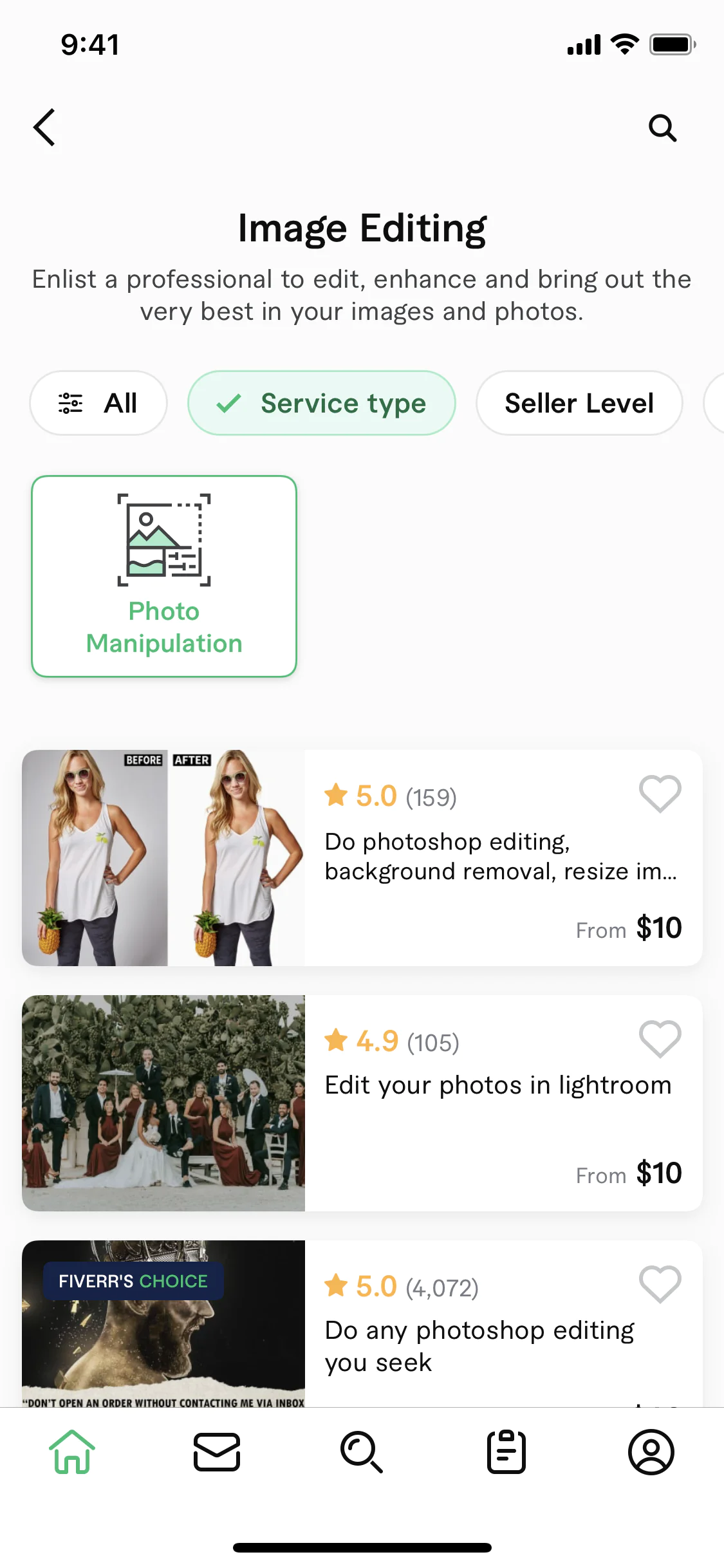Open the All filters panel
This screenshot has height=1568, width=724.
98,402
